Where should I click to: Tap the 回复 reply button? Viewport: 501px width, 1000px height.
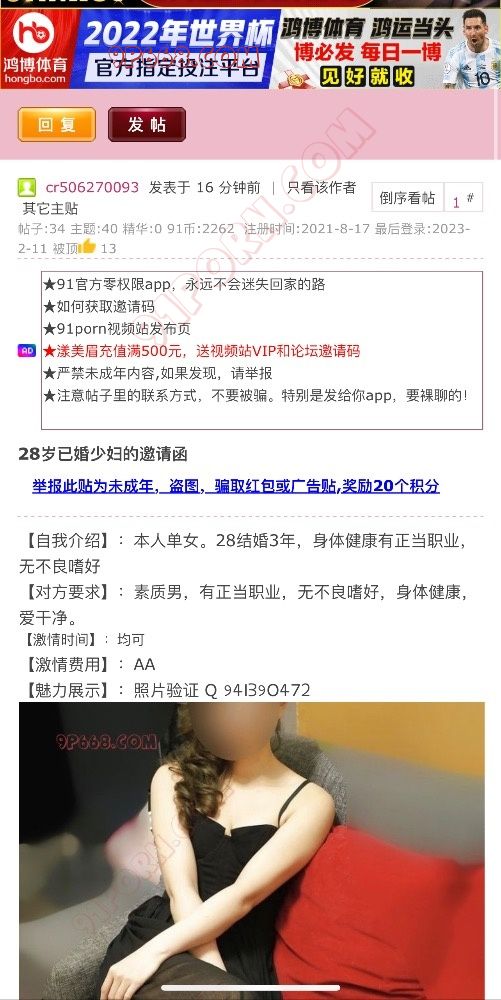click(x=57, y=124)
